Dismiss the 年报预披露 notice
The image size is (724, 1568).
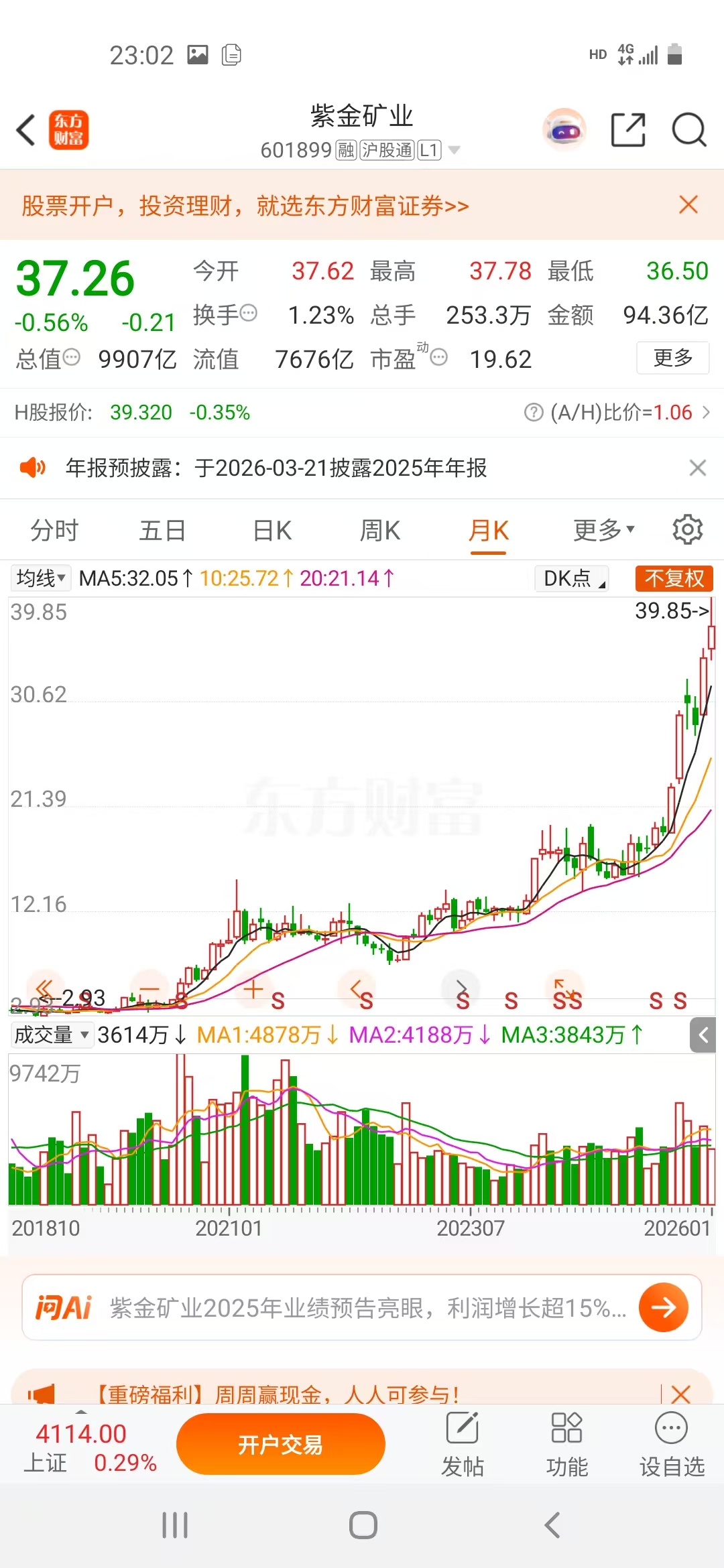coord(698,468)
